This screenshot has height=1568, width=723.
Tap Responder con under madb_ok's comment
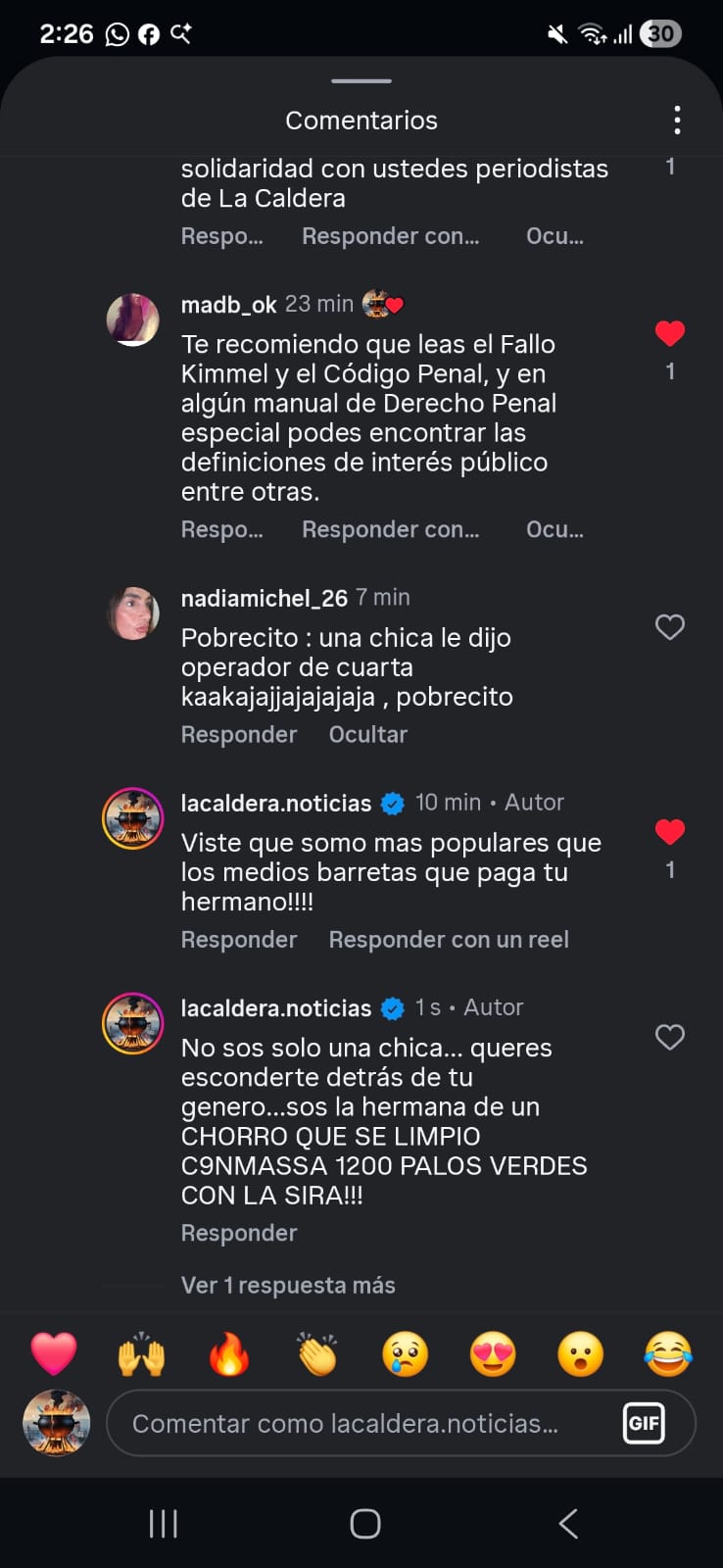point(390,530)
